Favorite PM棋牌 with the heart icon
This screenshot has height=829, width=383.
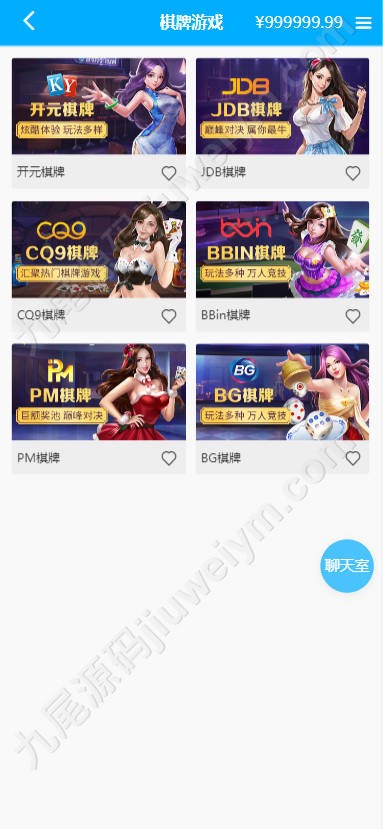coord(169,458)
